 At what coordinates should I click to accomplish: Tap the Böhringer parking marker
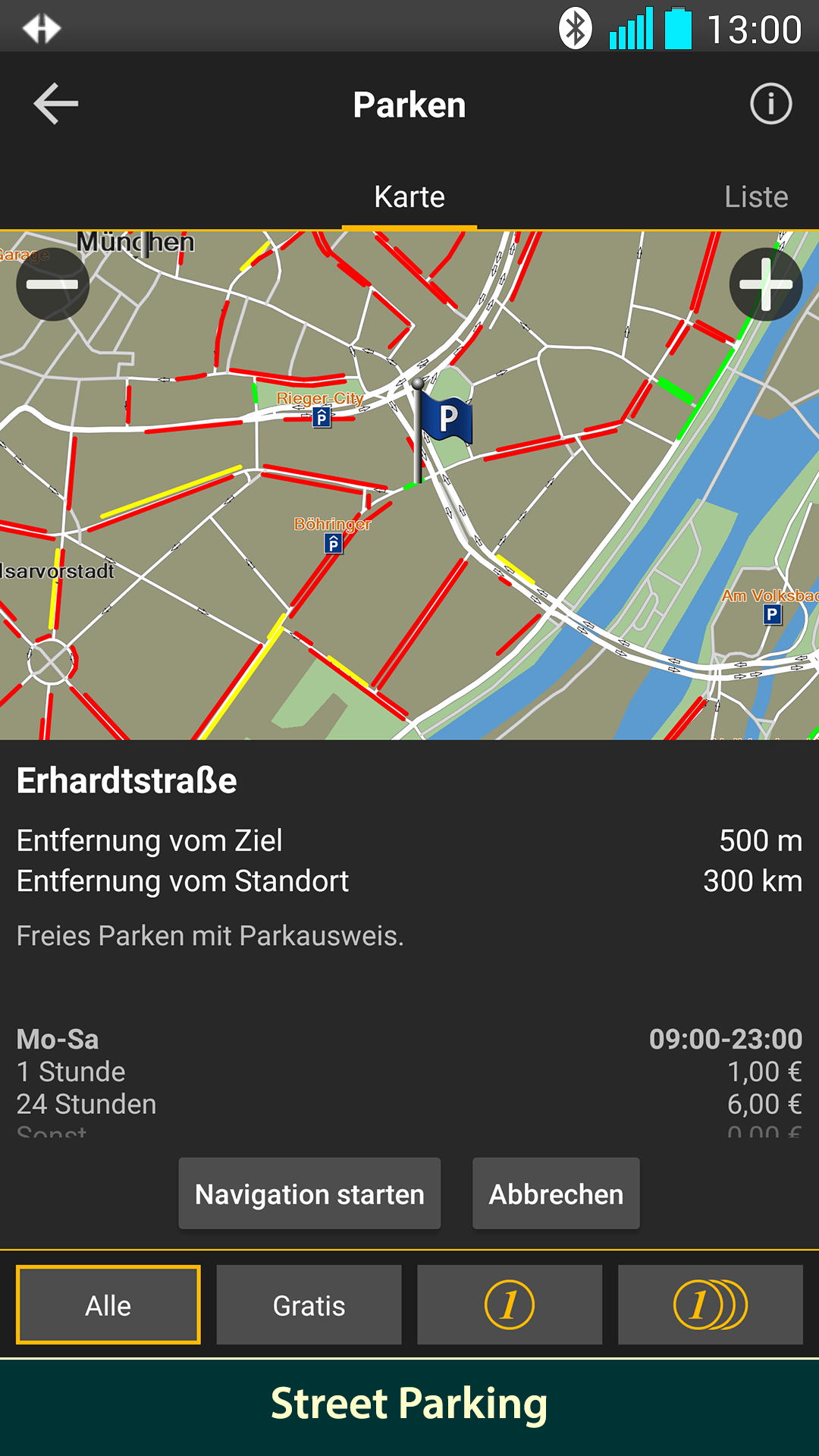(x=333, y=543)
